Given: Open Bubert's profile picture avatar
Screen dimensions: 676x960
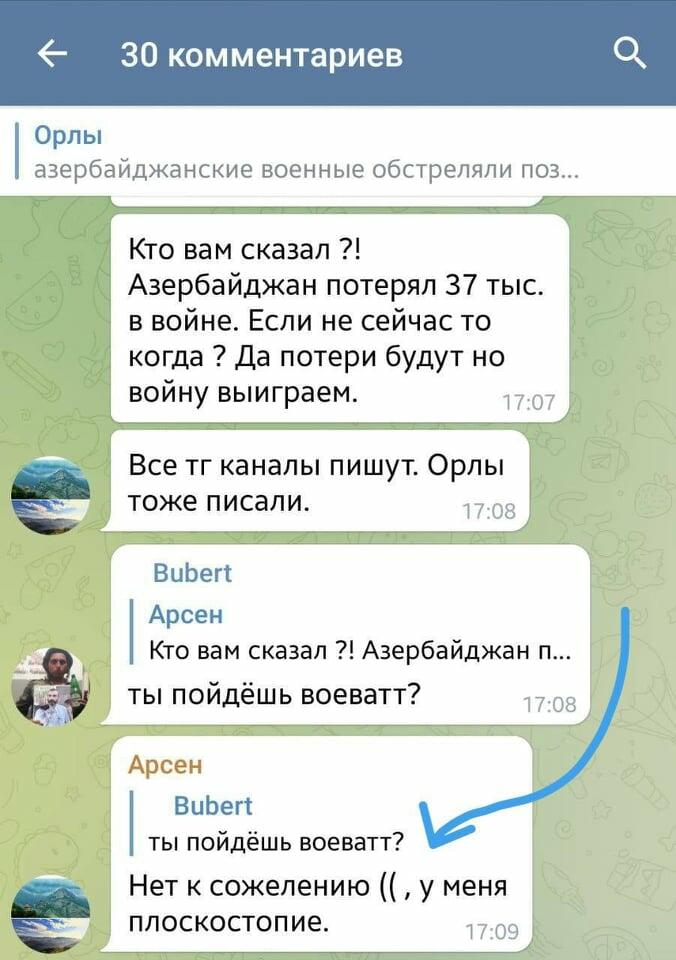Looking at the screenshot, I should coord(50,686).
